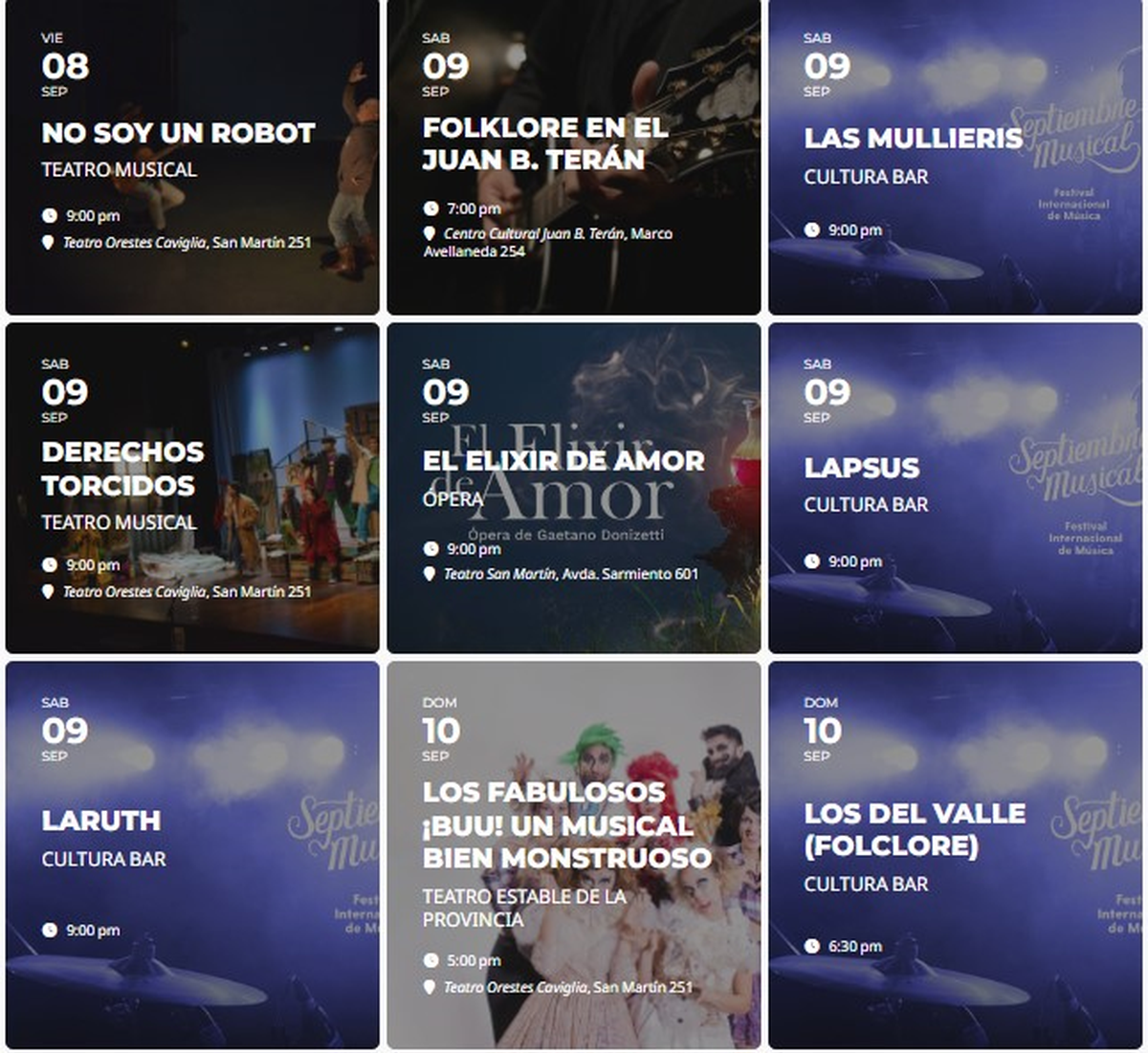
Task: Open the Derechos Torcidos event card
Action: pyautogui.click(x=122, y=469)
